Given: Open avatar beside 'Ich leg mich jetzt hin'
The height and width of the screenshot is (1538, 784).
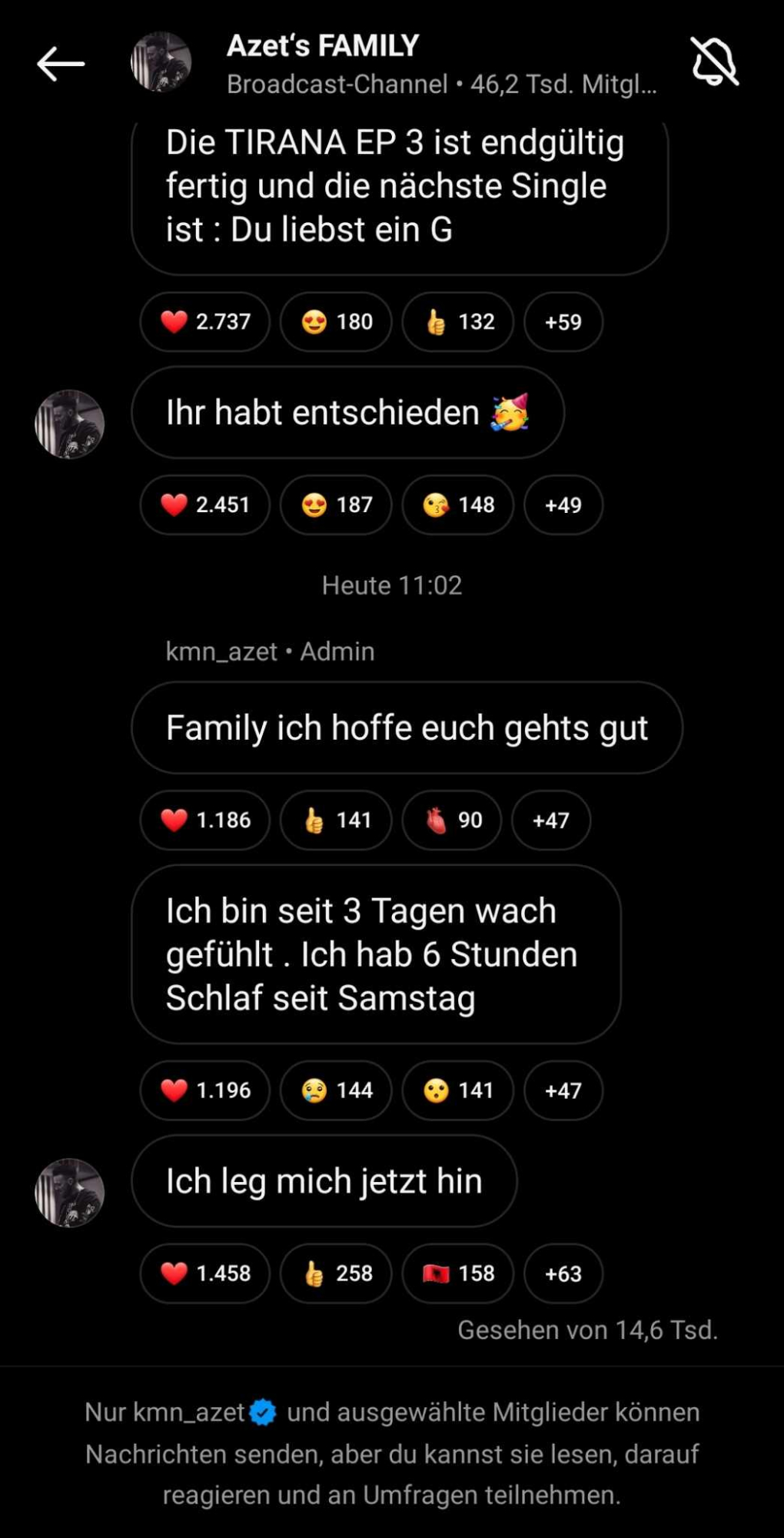Looking at the screenshot, I should [69, 1192].
